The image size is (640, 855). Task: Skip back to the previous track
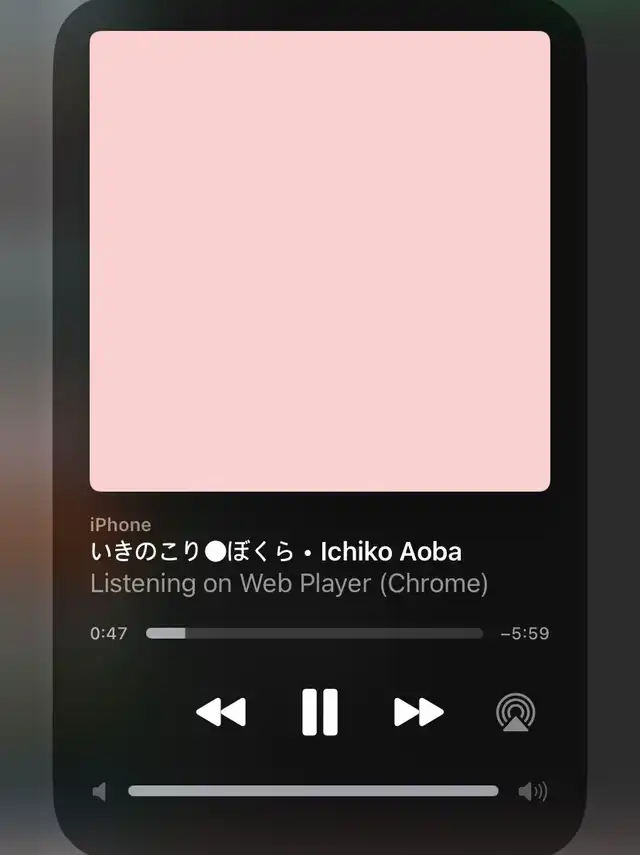[221, 712]
